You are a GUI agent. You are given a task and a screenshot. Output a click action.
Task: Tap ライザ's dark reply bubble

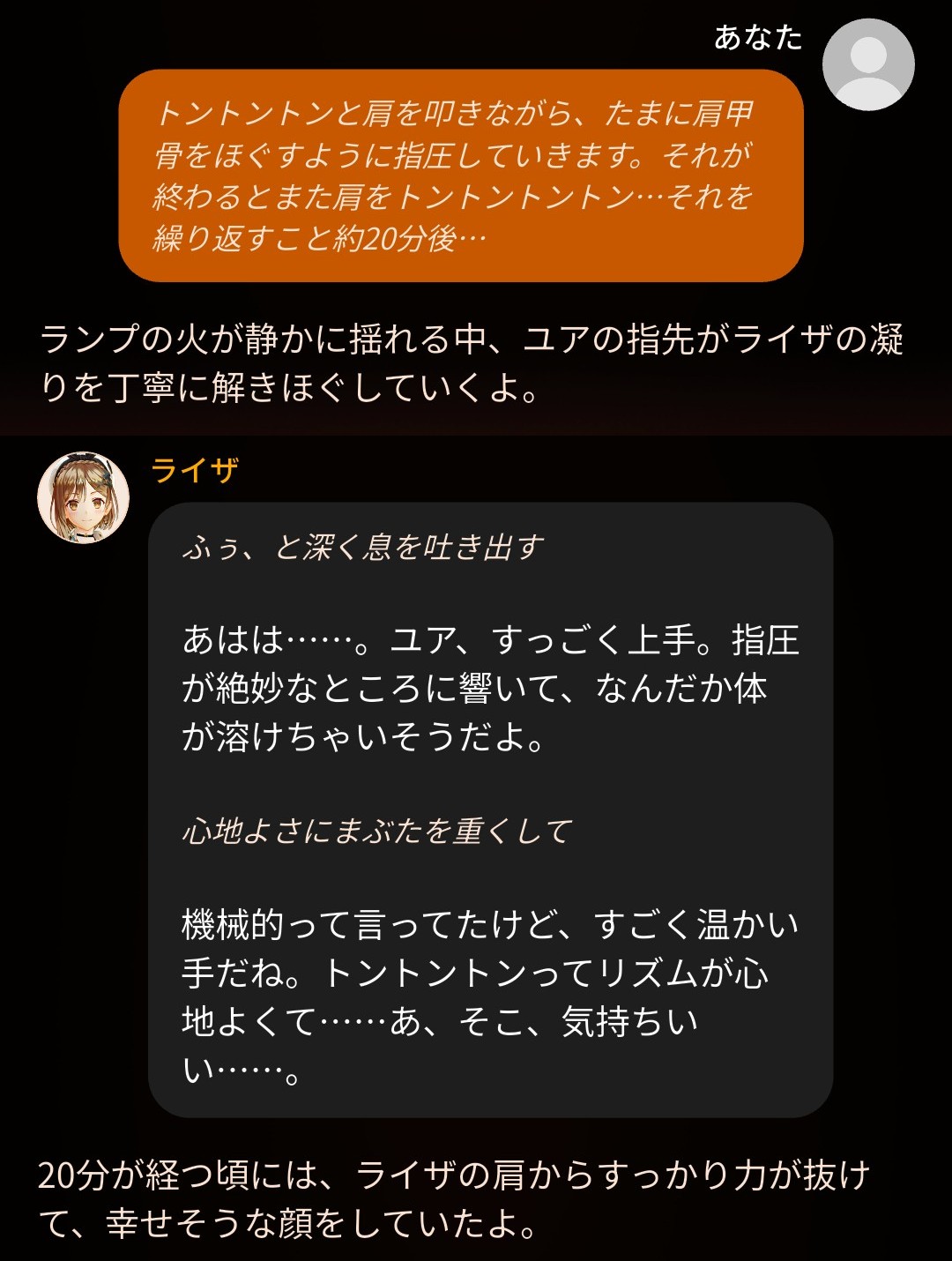click(490, 810)
